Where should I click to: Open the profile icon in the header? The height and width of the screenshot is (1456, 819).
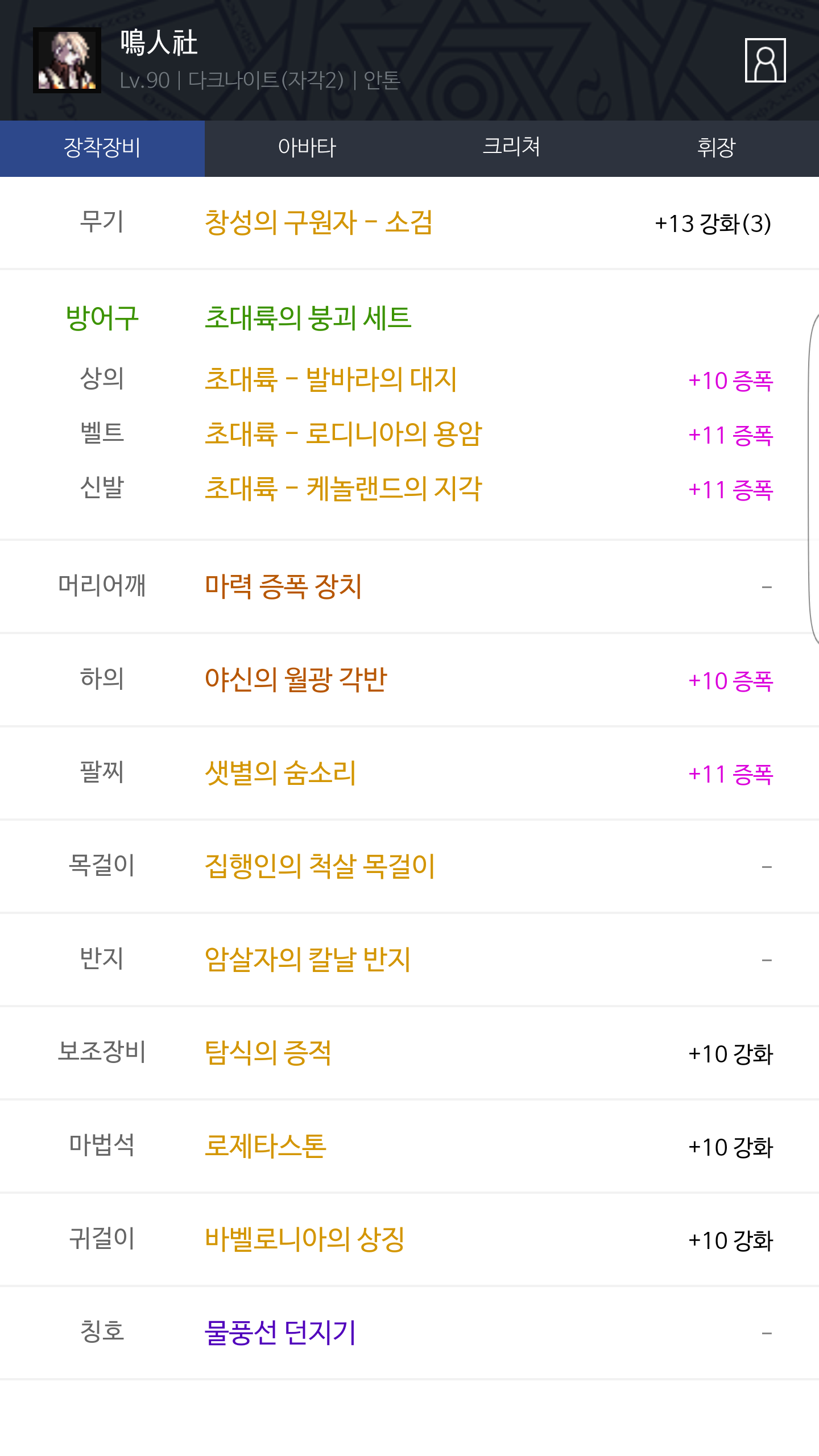tap(765, 60)
